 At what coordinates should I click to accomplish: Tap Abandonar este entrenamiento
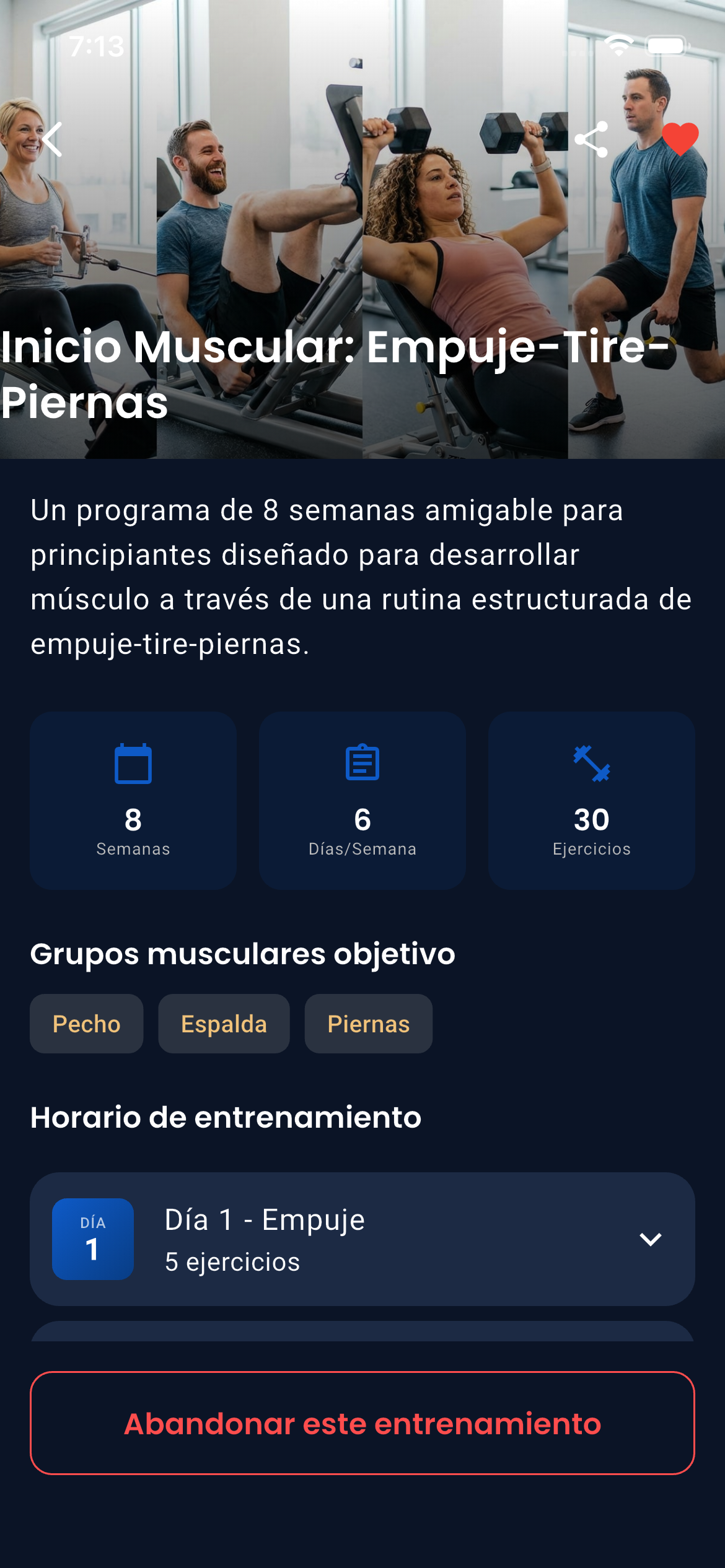(362, 1425)
